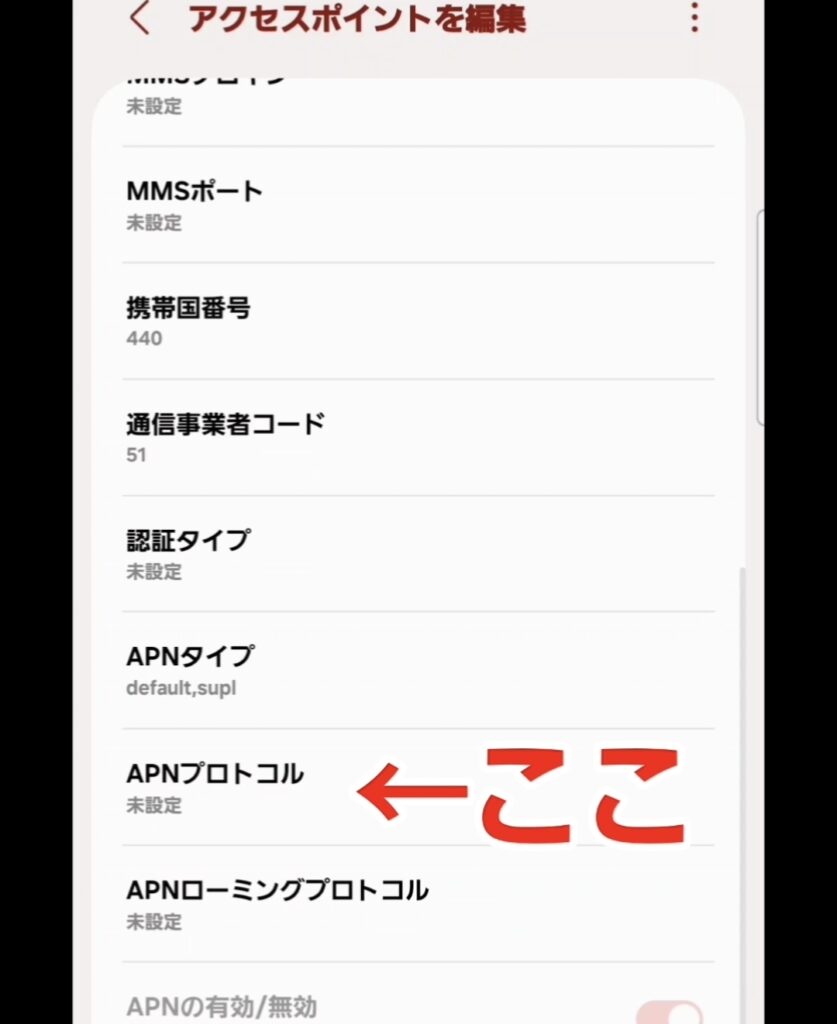Open the three-dot overflow menu
Image resolution: width=837 pixels, height=1024 pixels.
click(x=695, y=18)
